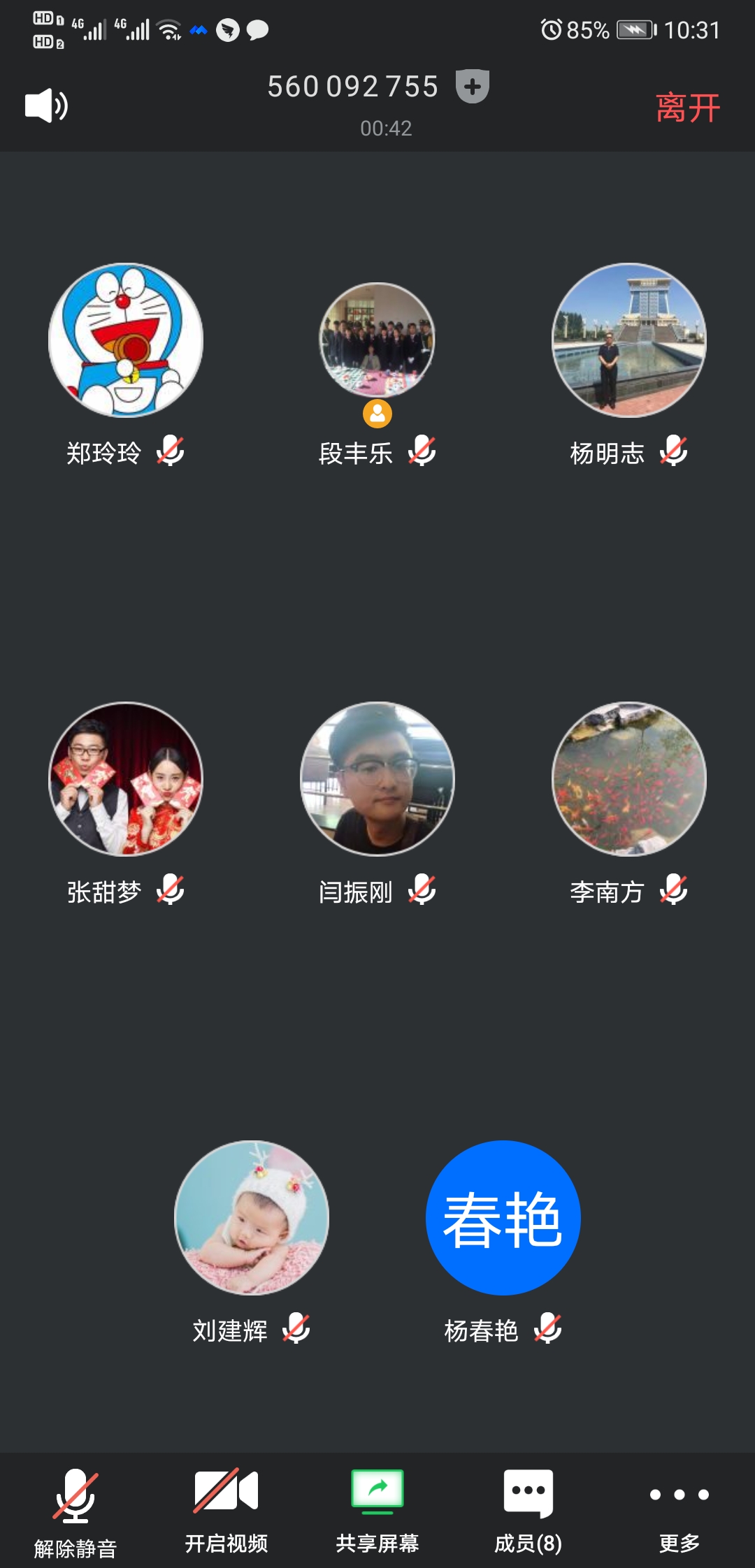755x1568 pixels.
Task: Select participant 郑玲玲's avatar
Action: tap(126, 340)
